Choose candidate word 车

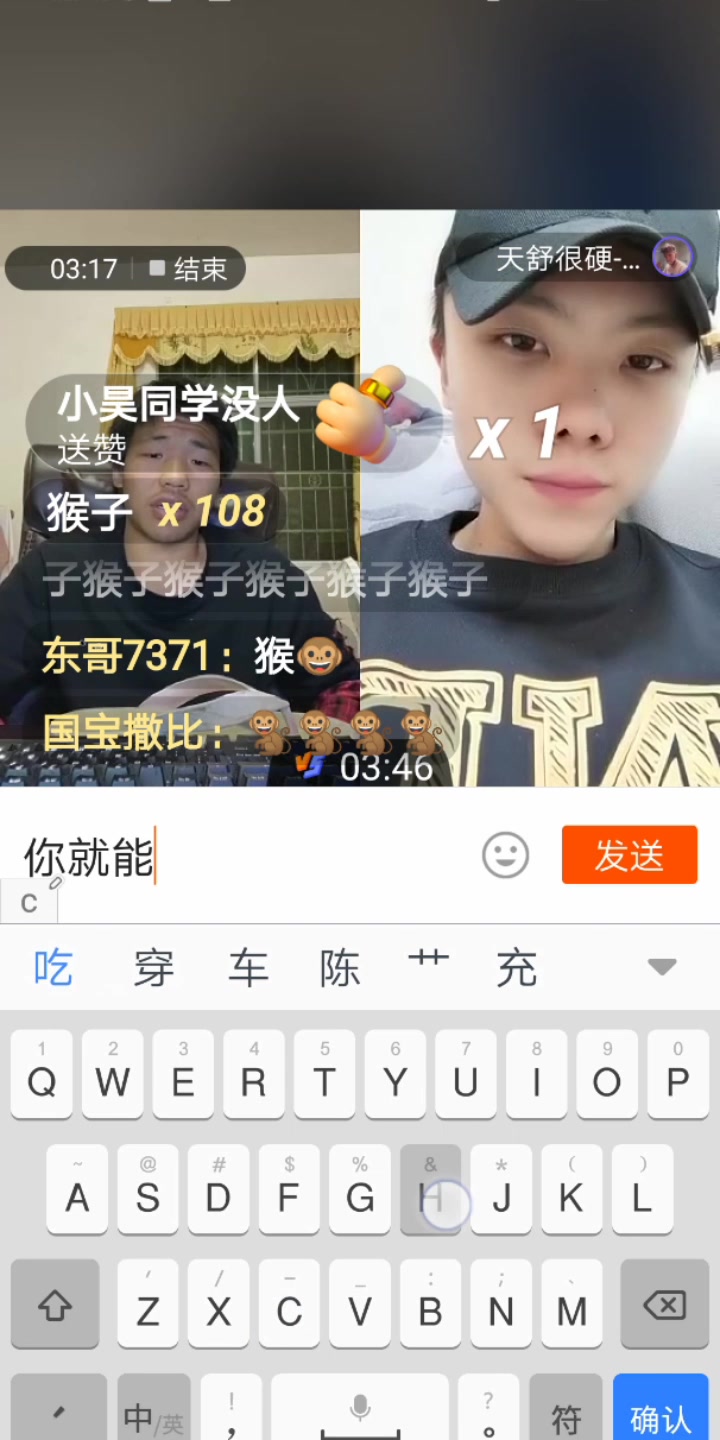(x=248, y=967)
